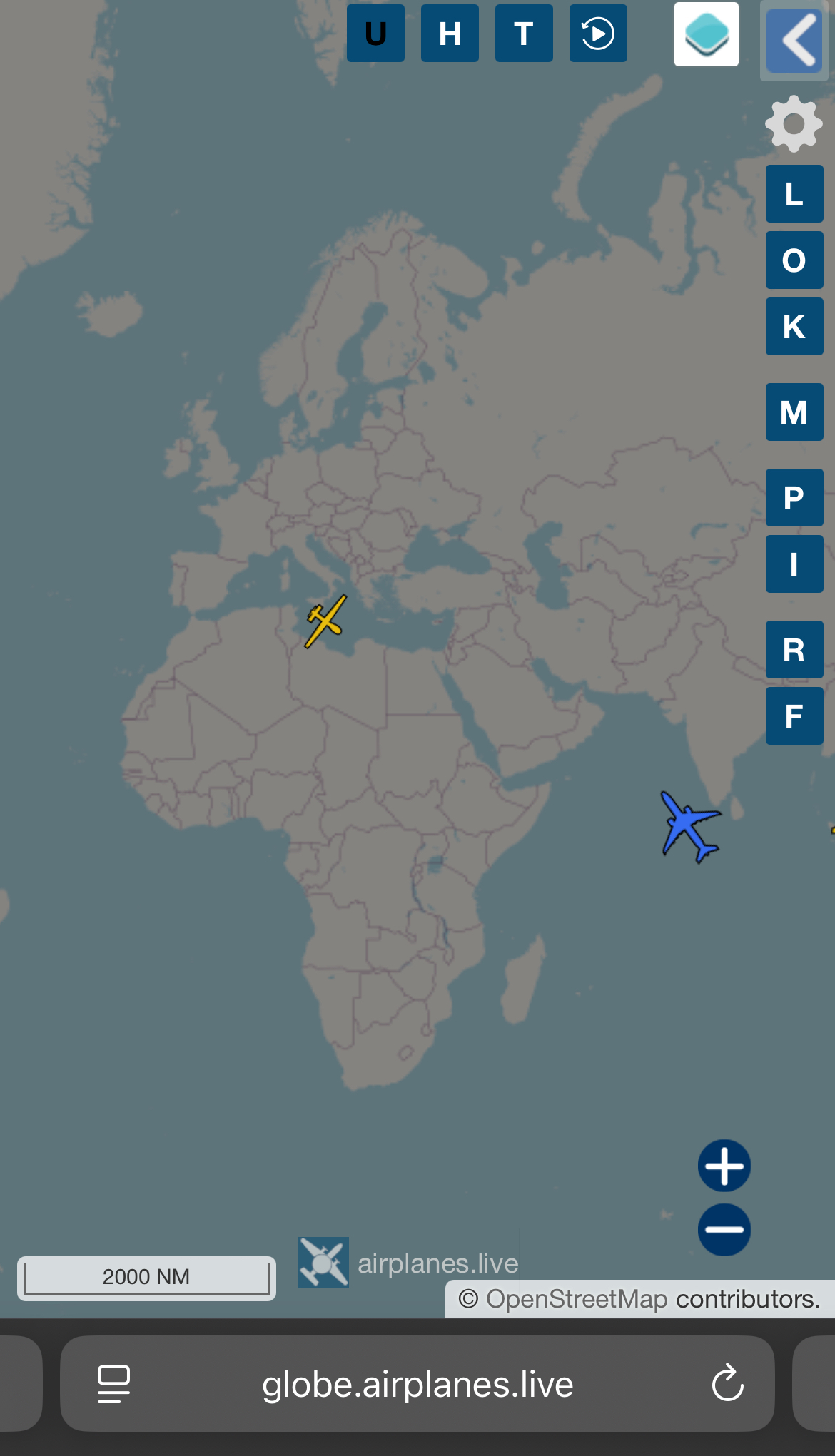Toggle the P button on the right
Image resolution: width=835 pixels, height=1456 pixels.
tap(794, 498)
